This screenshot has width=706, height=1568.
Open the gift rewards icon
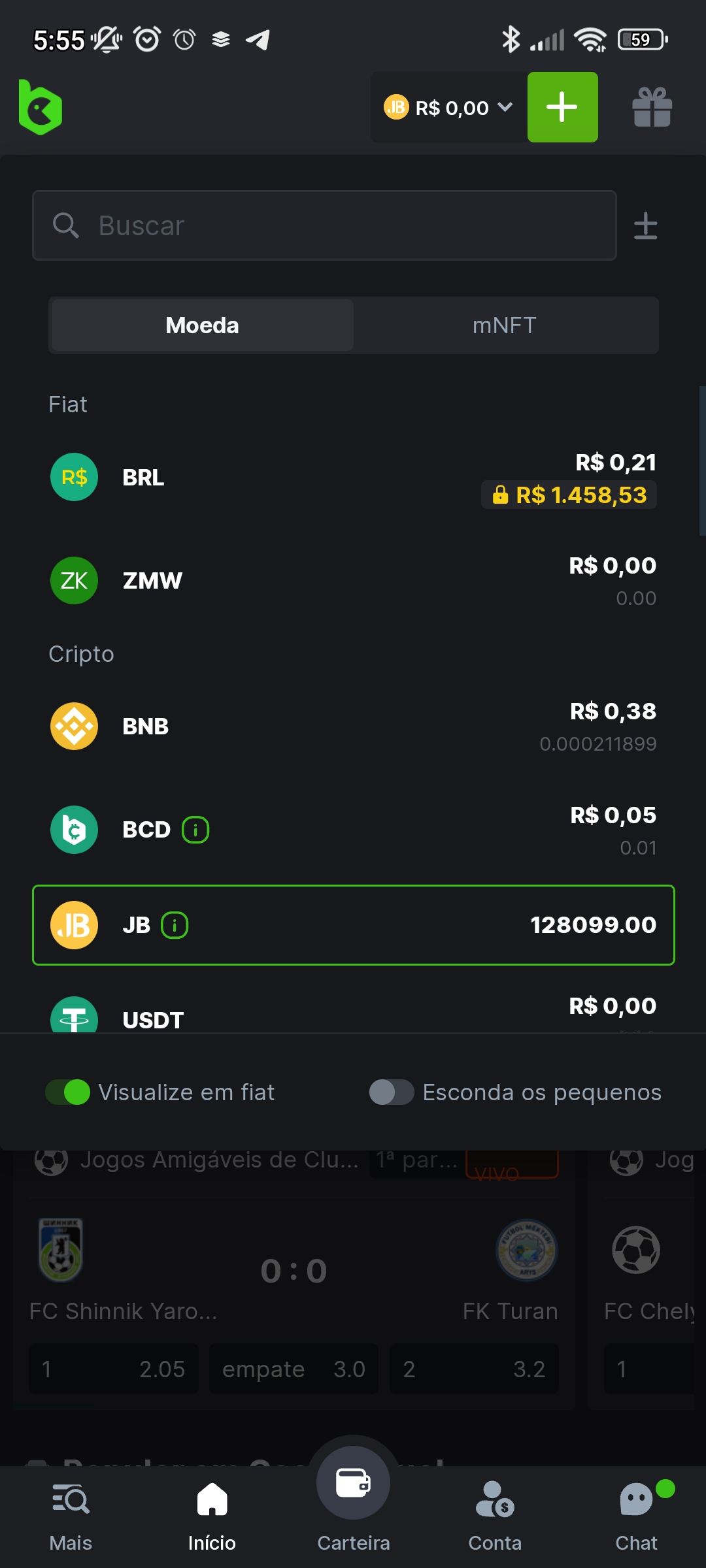652,107
